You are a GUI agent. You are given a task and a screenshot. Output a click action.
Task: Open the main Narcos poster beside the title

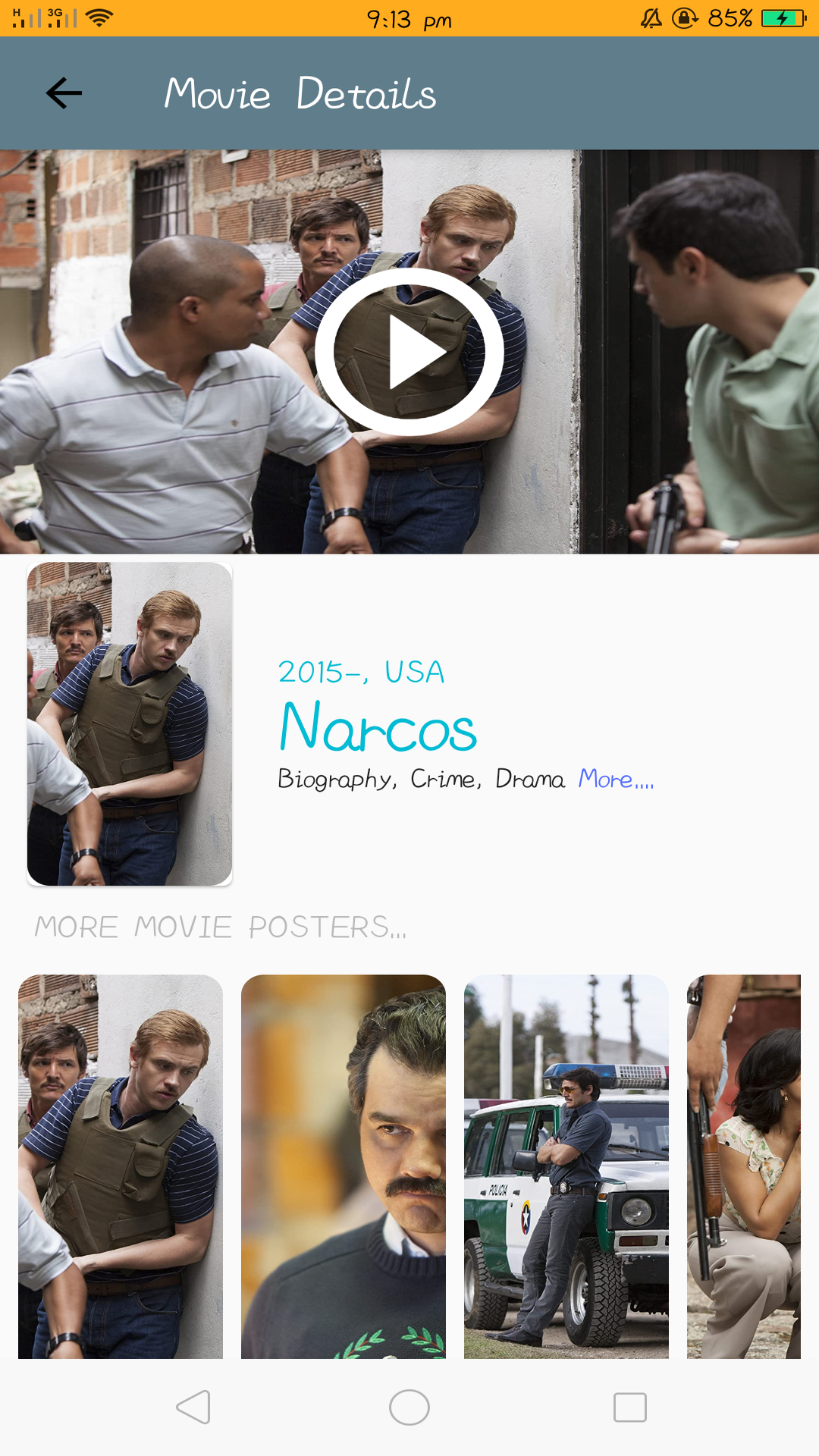pyautogui.click(x=130, y=723)
